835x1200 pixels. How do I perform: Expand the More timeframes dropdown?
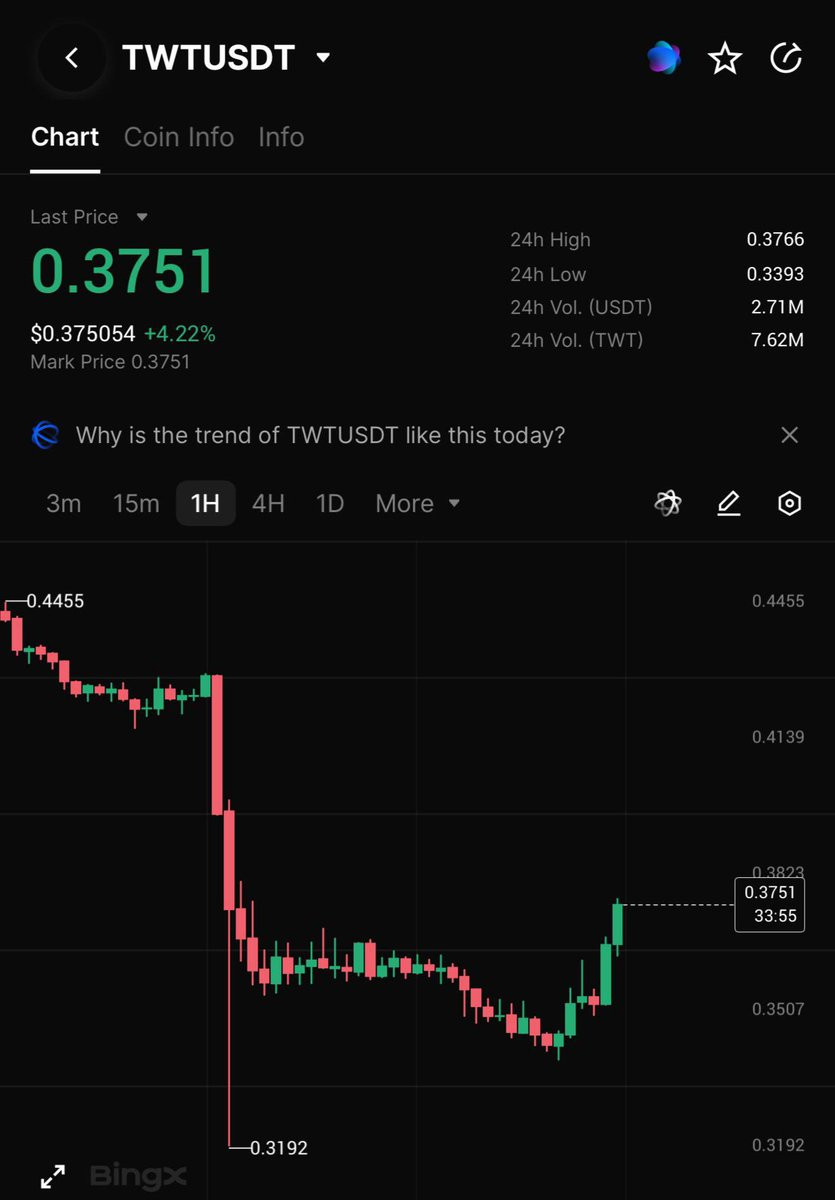(417, 503)
